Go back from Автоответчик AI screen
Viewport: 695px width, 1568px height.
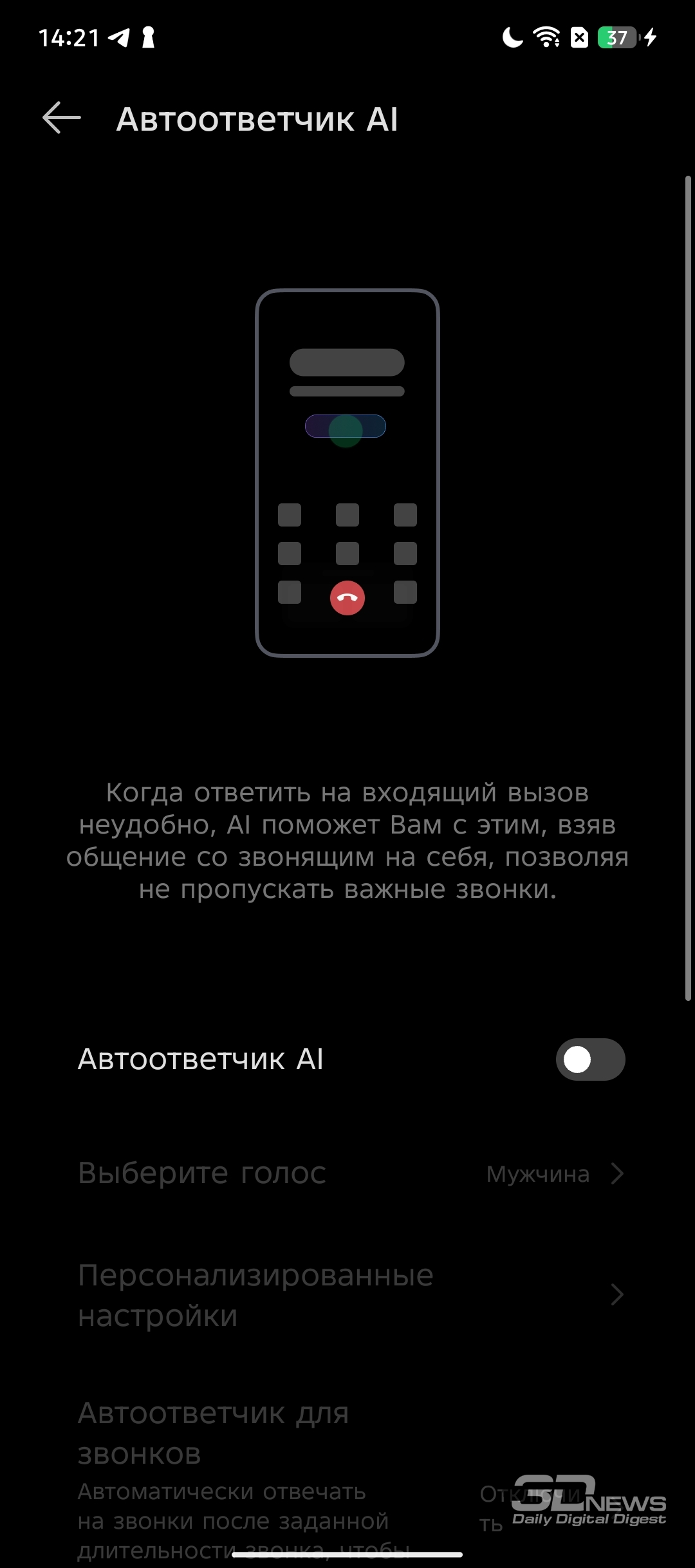point(62,118)
